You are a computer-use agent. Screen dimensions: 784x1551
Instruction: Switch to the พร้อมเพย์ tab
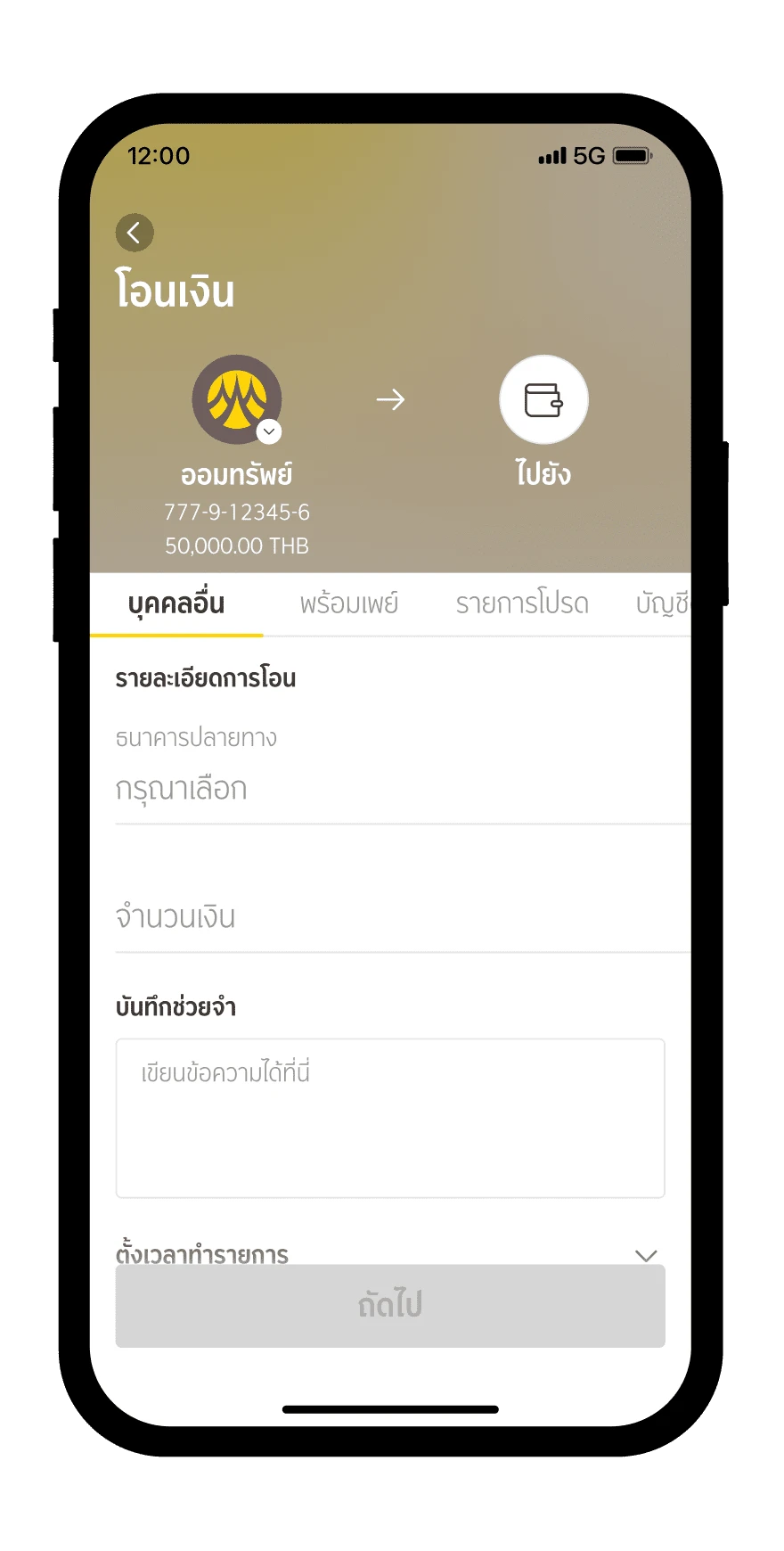(x=348, y=604)
